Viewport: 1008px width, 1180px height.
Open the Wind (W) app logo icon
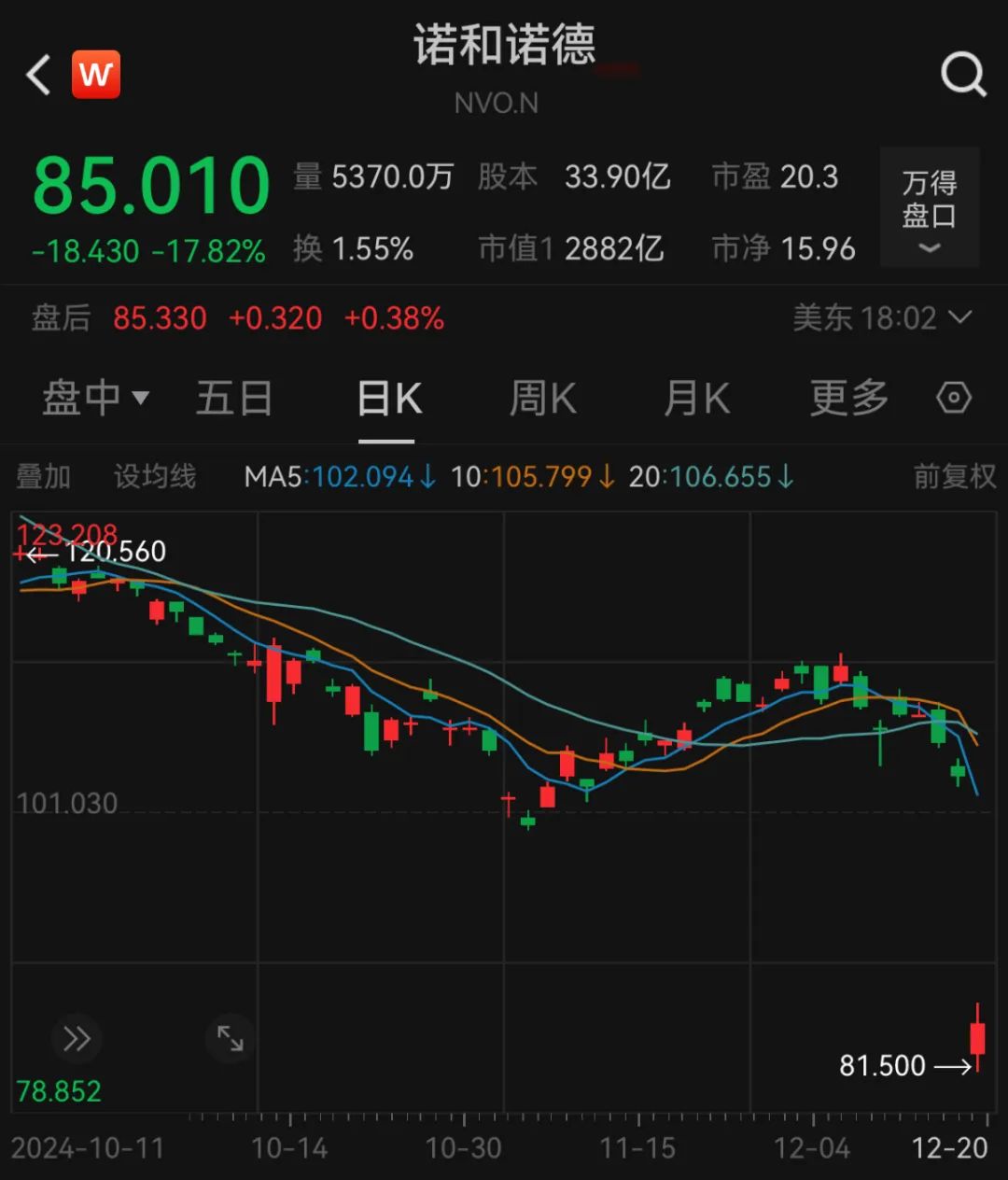pos(96,75)
